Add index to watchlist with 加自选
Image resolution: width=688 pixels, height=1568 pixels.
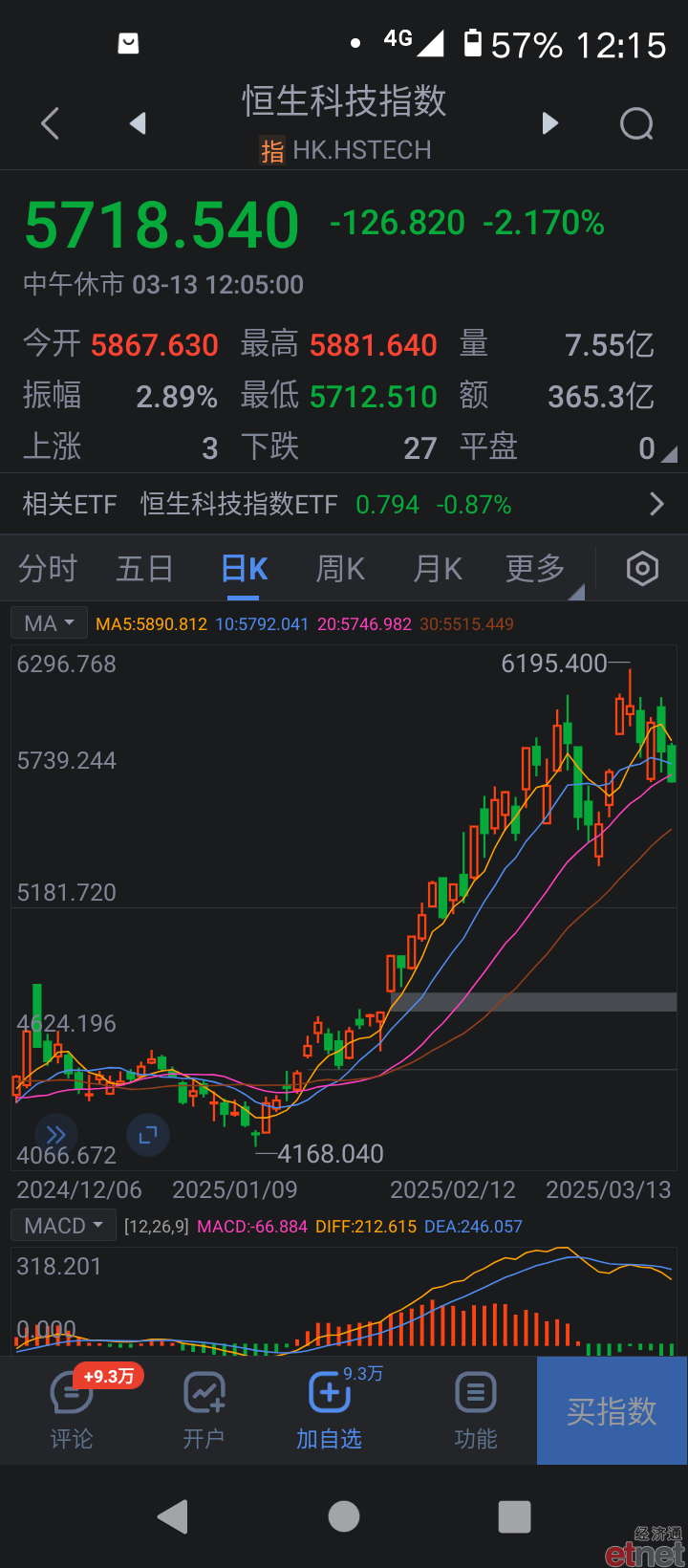pyautogui.click(x=329, y=1410)
